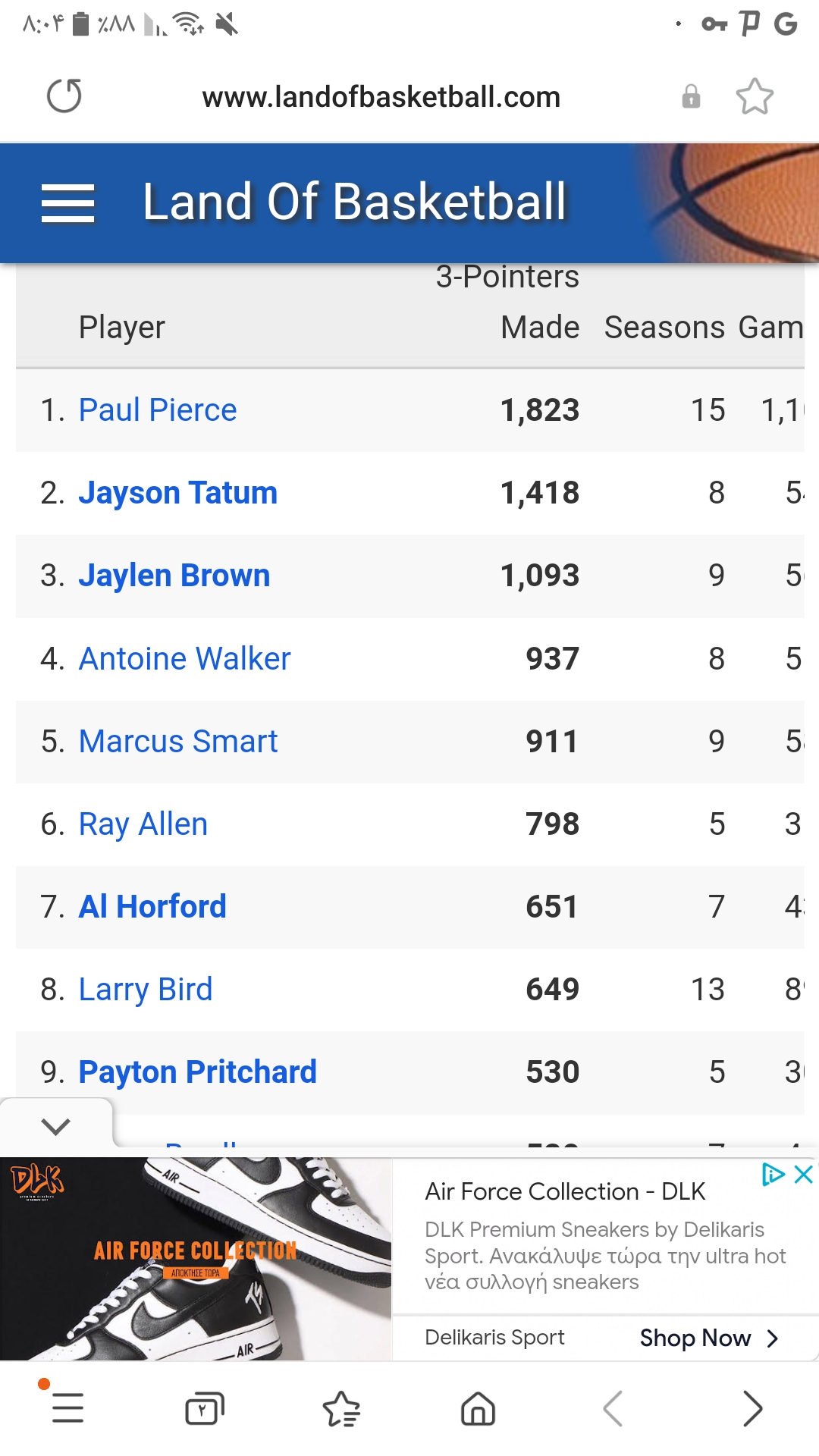
Task: Open Jaylen Brown's player page
Action: 174,576
